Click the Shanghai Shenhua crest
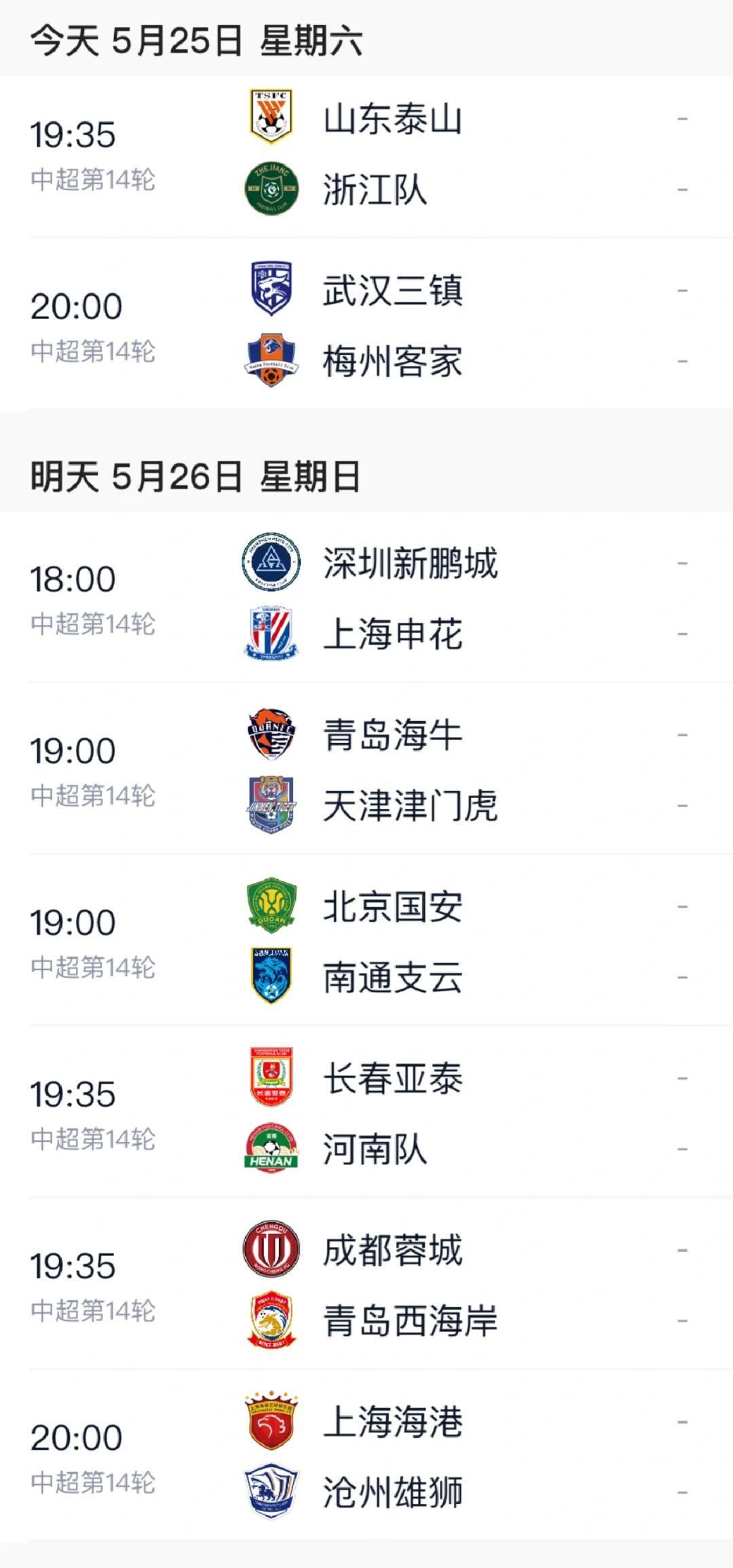Viewport: 733px width, 1568px height. tap(271, 634)
